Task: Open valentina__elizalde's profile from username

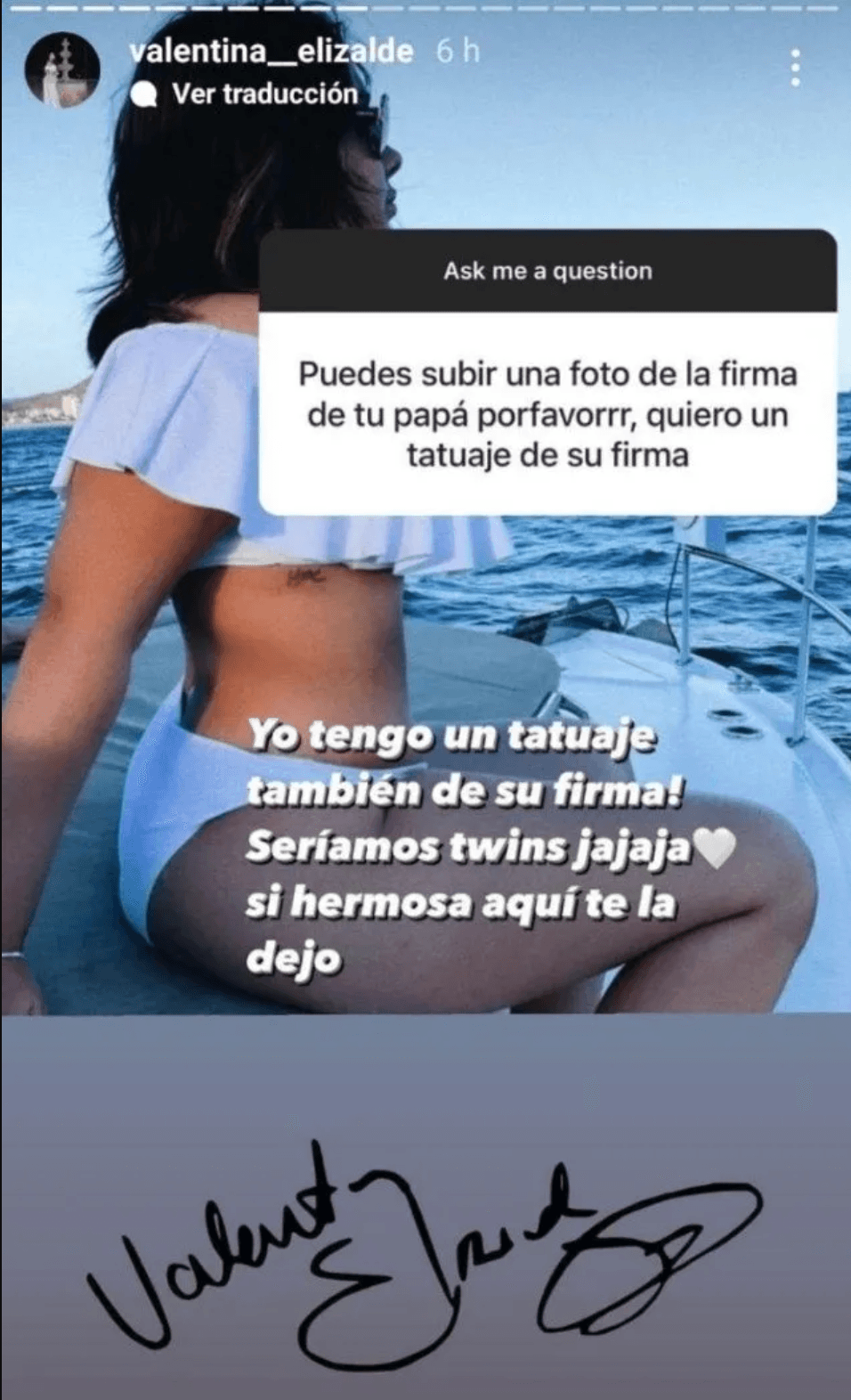Action: (x=271, y=52)
